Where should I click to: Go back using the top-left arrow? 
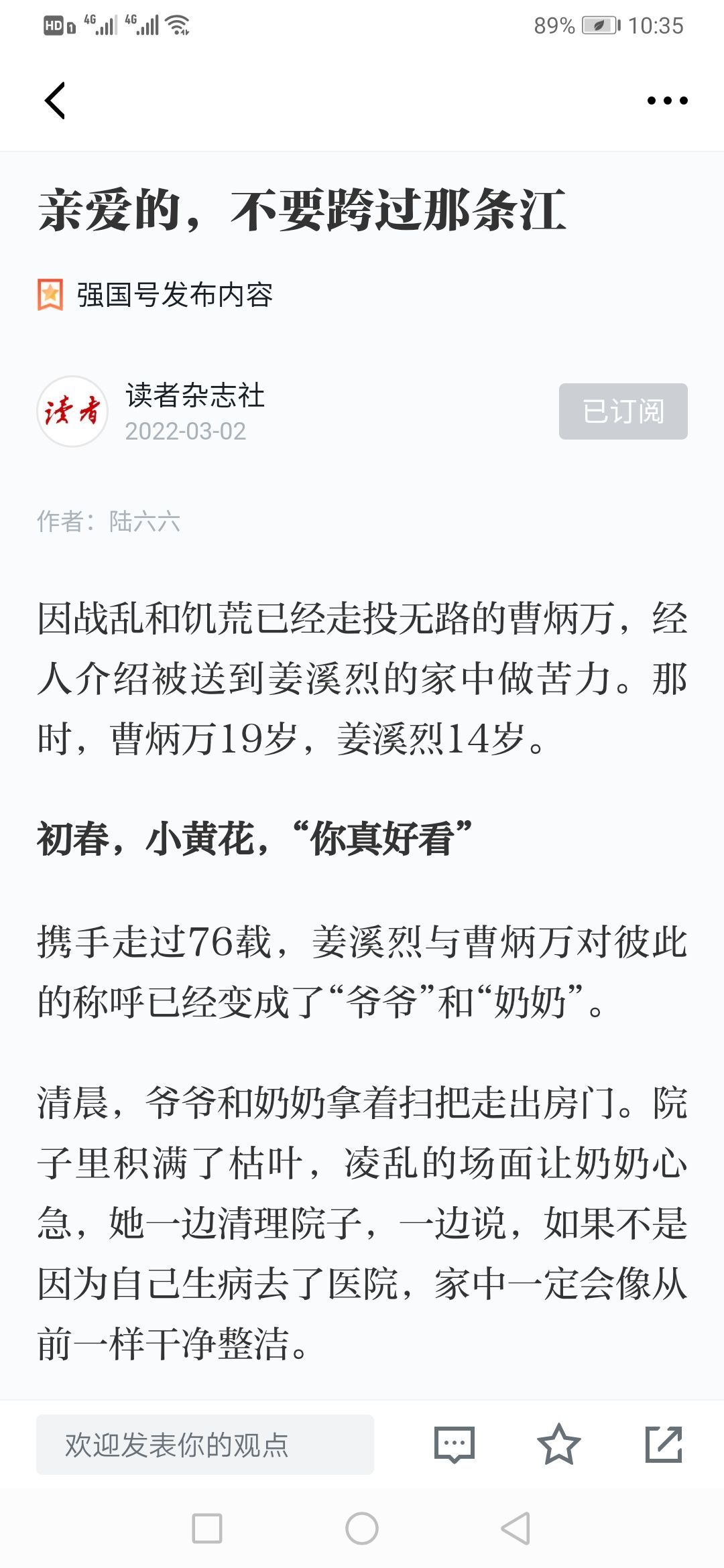point(55,101)
